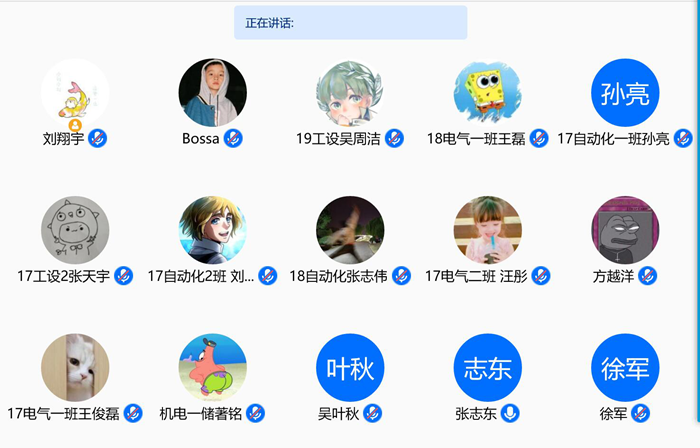
Task: Tap microphone icon next to 张志东
Action: click(511, 413)
